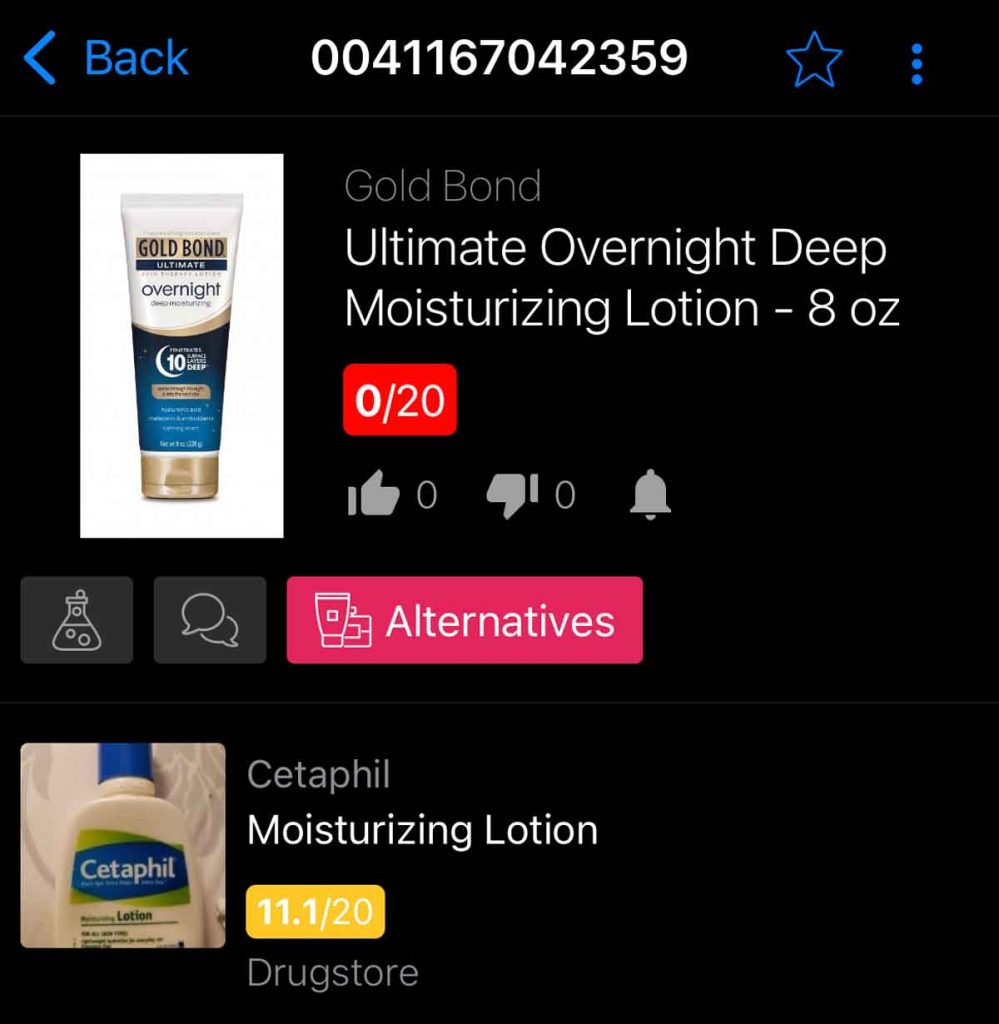The image size is (999, 1024).
Task: Open the three-dot overflow menu
Action: click(x=916, y=64)
